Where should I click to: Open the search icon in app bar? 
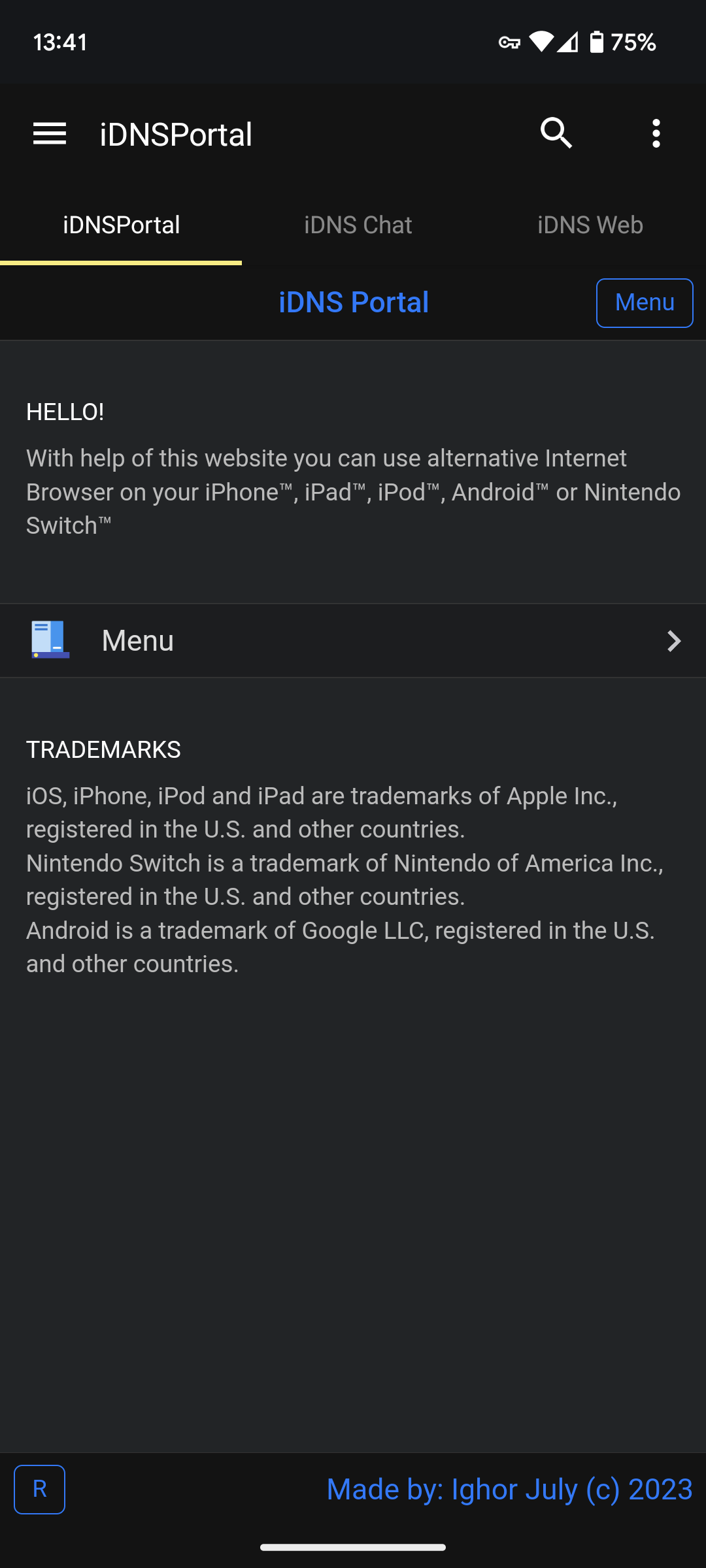(556, 134)
